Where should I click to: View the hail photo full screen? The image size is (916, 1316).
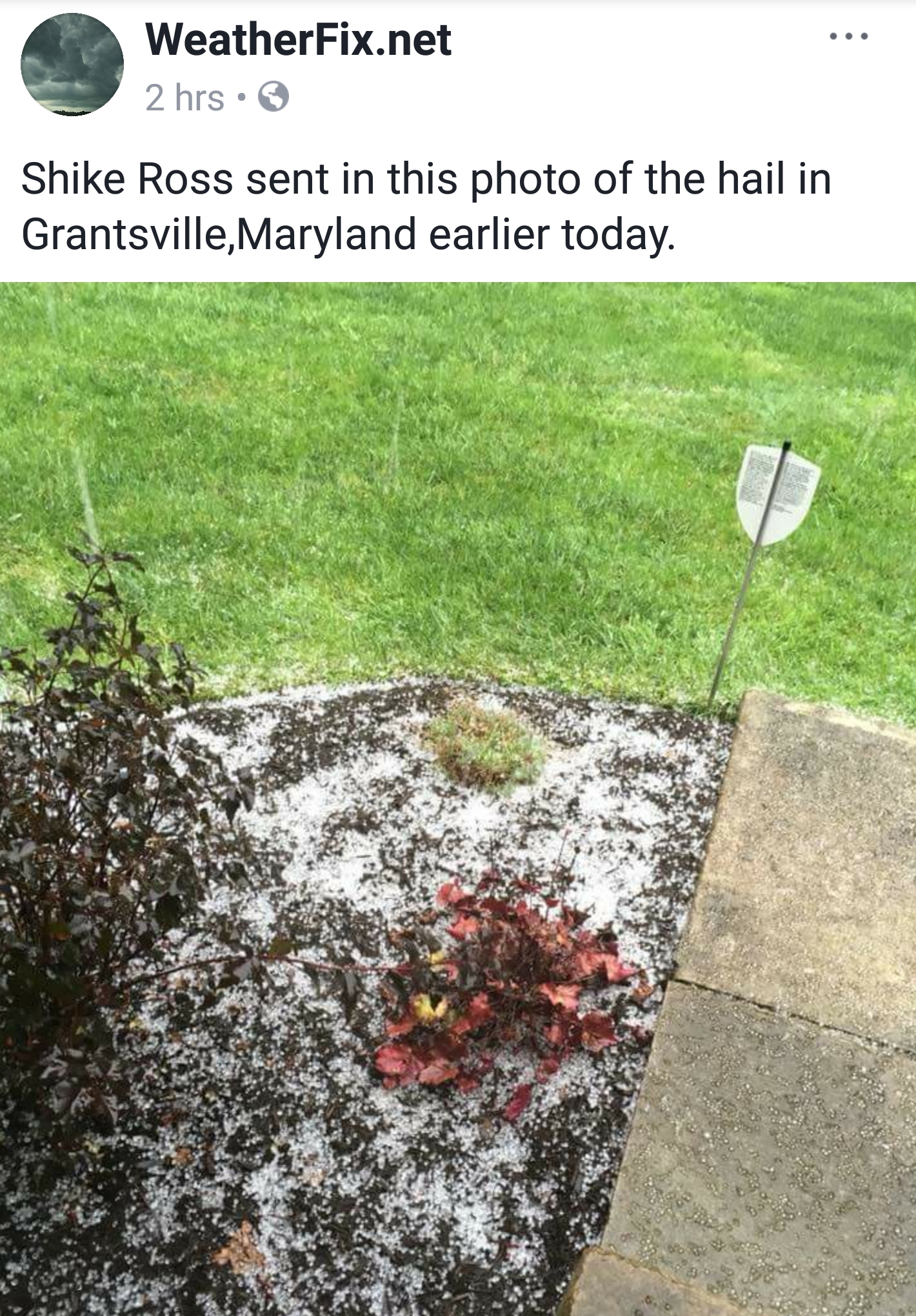(x=458, y=798)
